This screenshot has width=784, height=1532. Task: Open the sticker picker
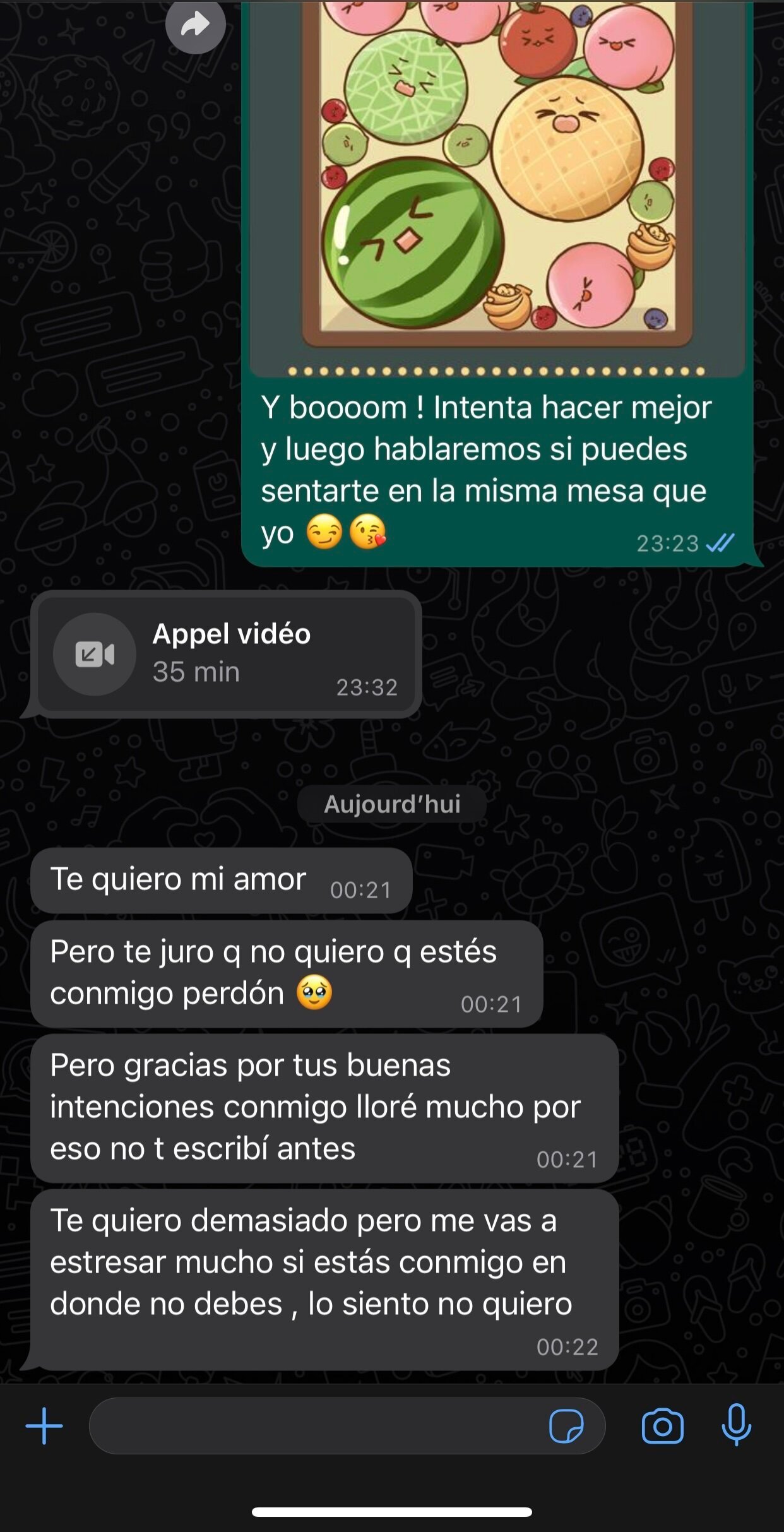coord(566,1426)
